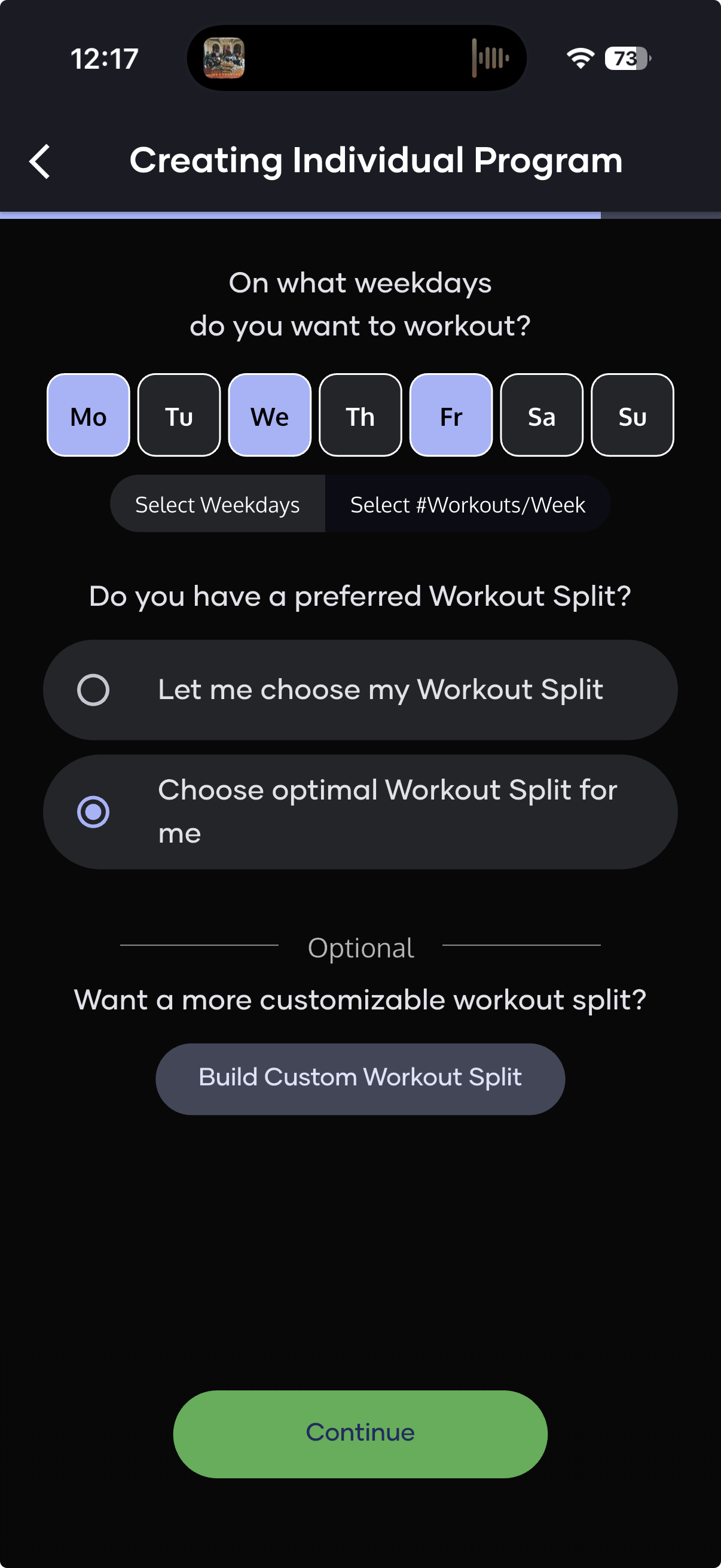Select Choose optimal Workout Split for me
721x1568 pixels.
(360, 812)
